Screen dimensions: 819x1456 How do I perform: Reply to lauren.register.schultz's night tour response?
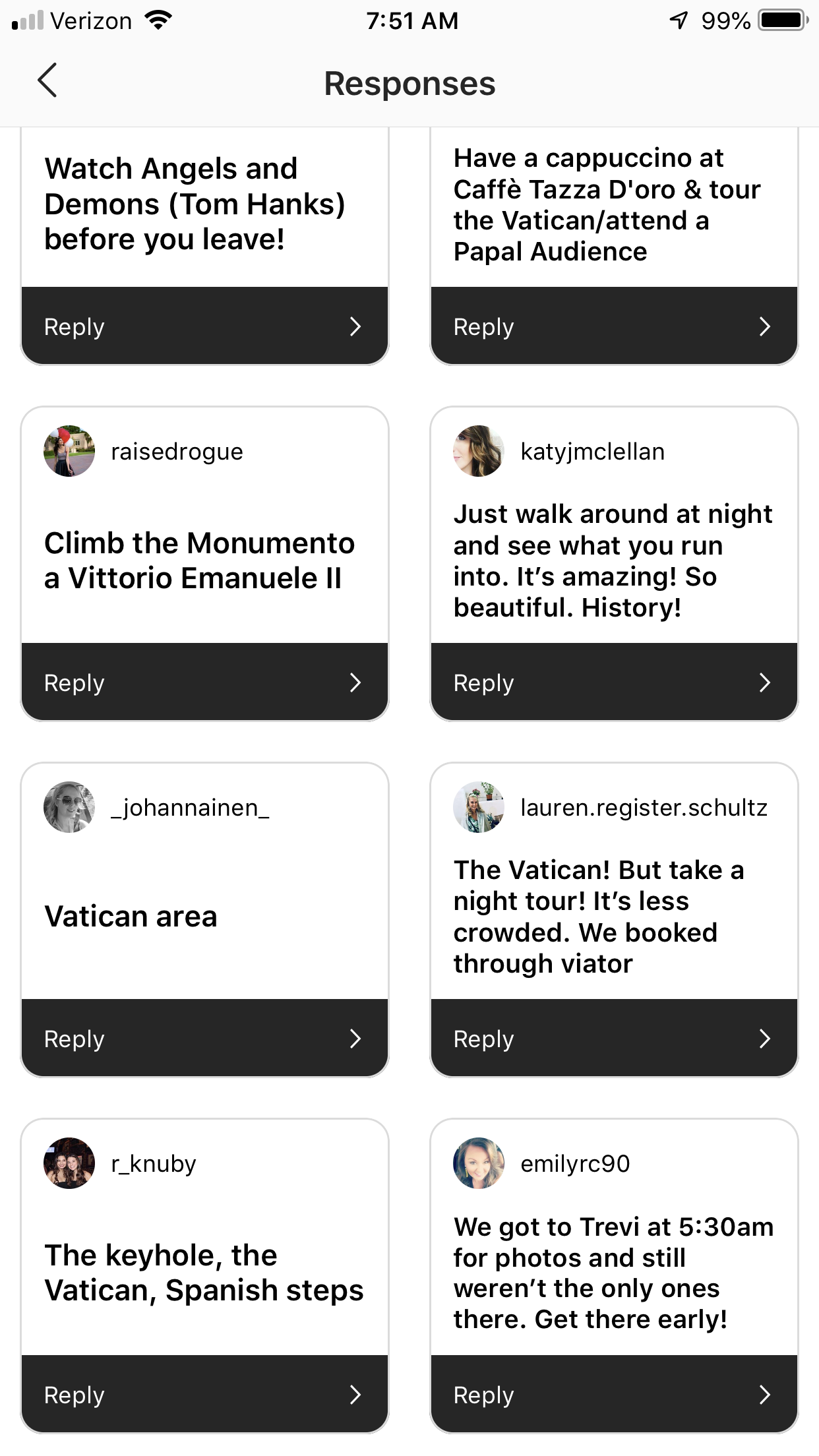pos(614,1039)
